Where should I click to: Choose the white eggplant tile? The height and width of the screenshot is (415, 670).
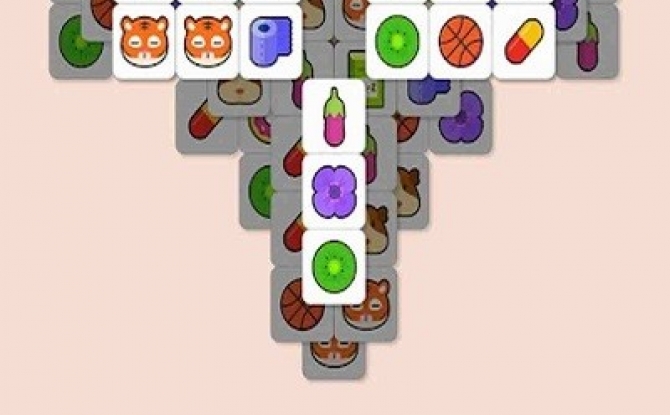point(333,117)
